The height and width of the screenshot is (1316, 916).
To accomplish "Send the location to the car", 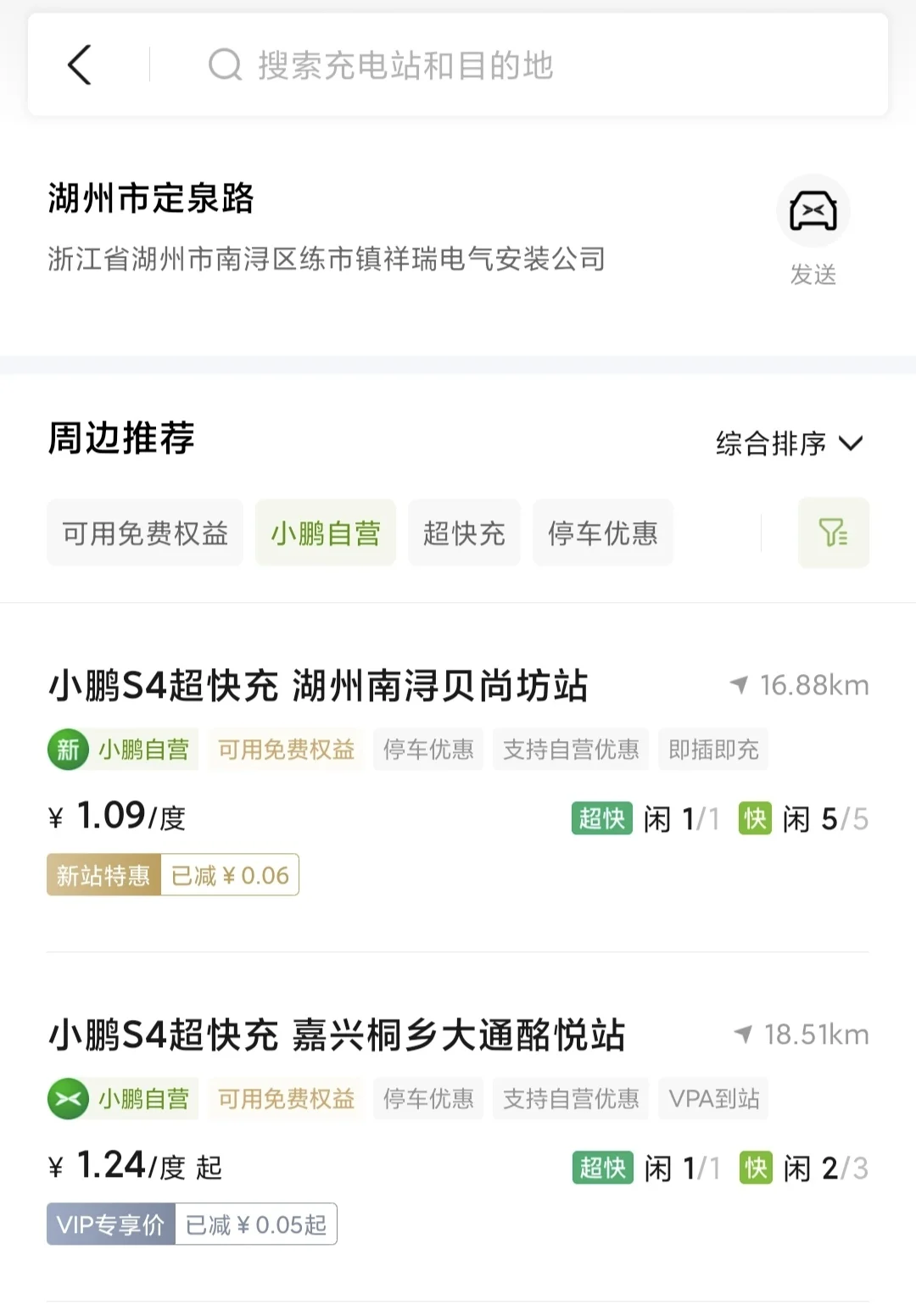I will [x=813, y=231].
